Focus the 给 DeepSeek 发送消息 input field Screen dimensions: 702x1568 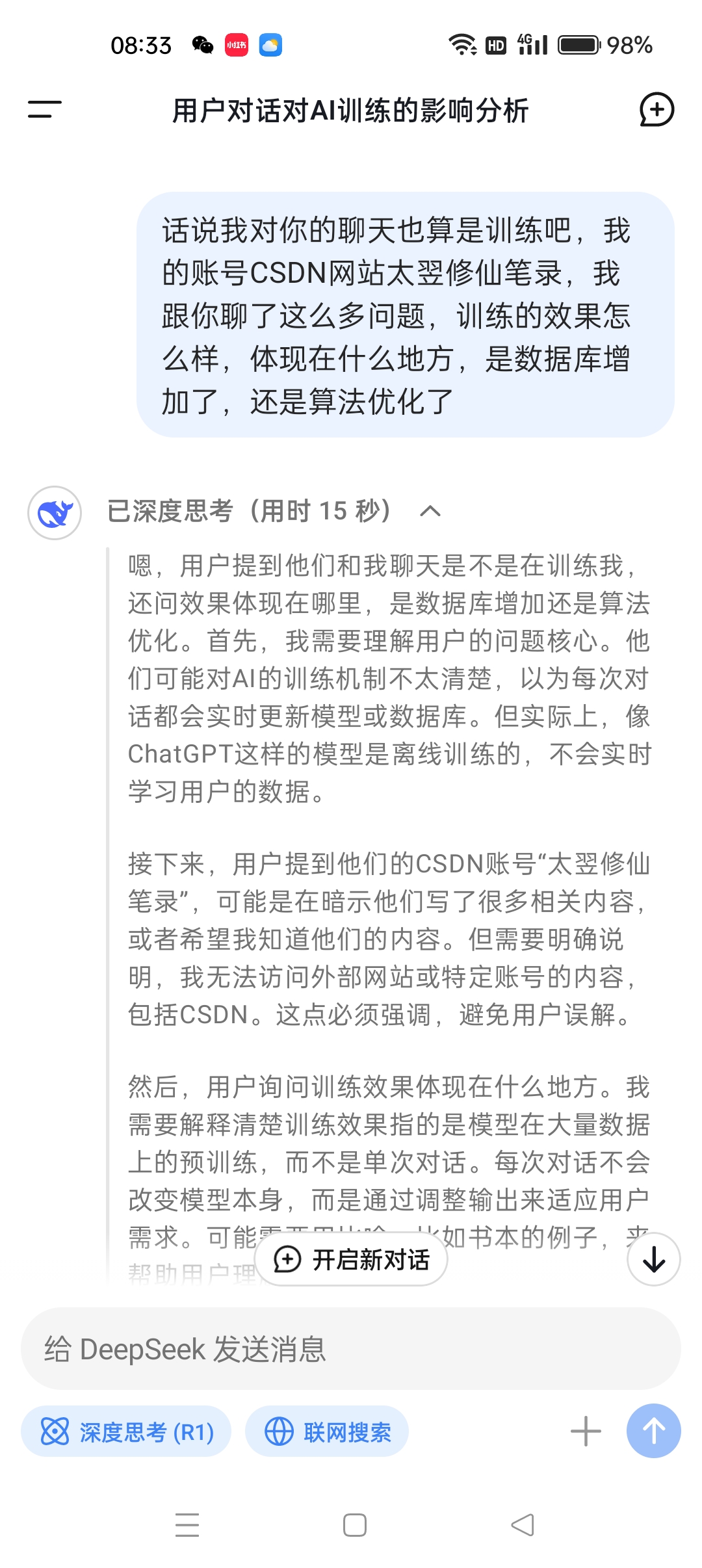coord(351,1349)
